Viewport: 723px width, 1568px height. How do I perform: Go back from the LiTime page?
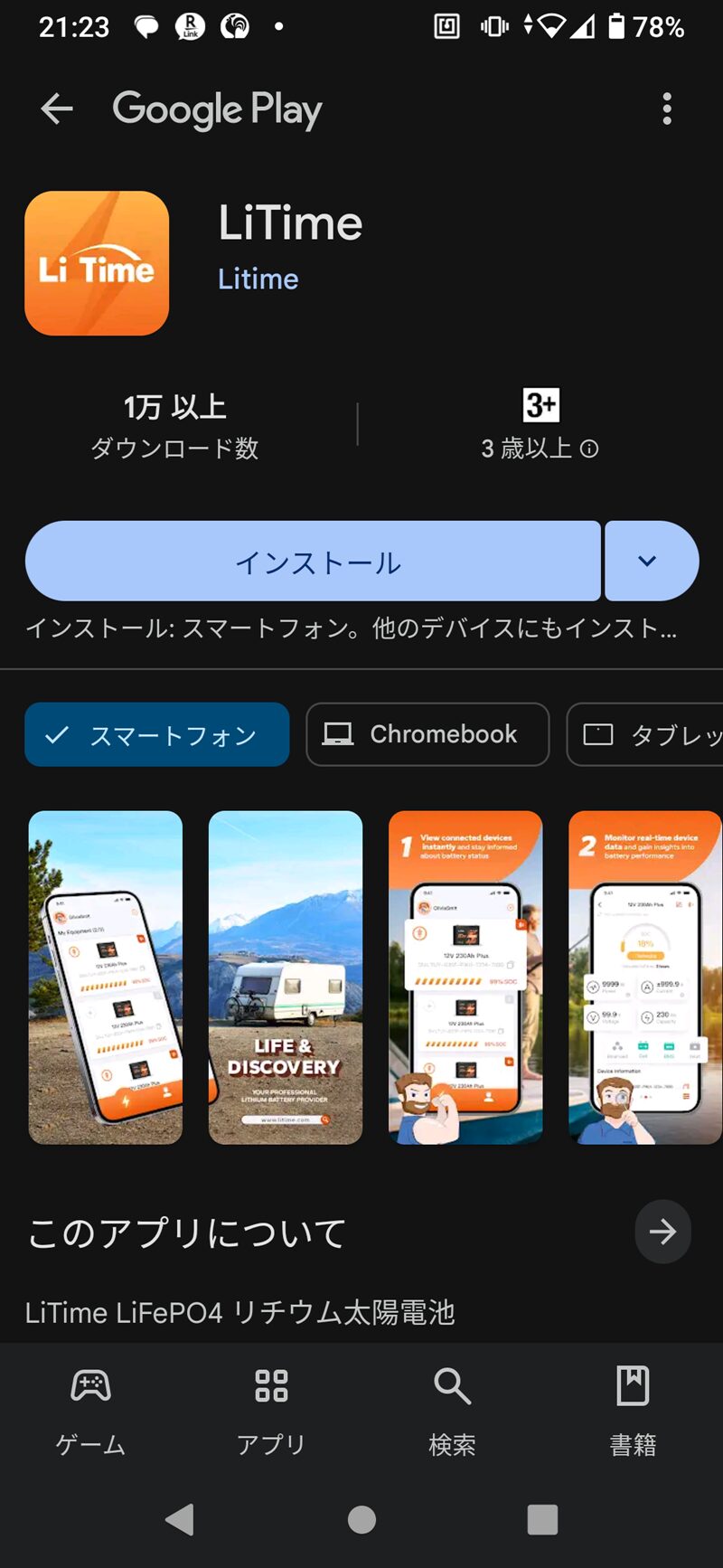pos(56,109)
